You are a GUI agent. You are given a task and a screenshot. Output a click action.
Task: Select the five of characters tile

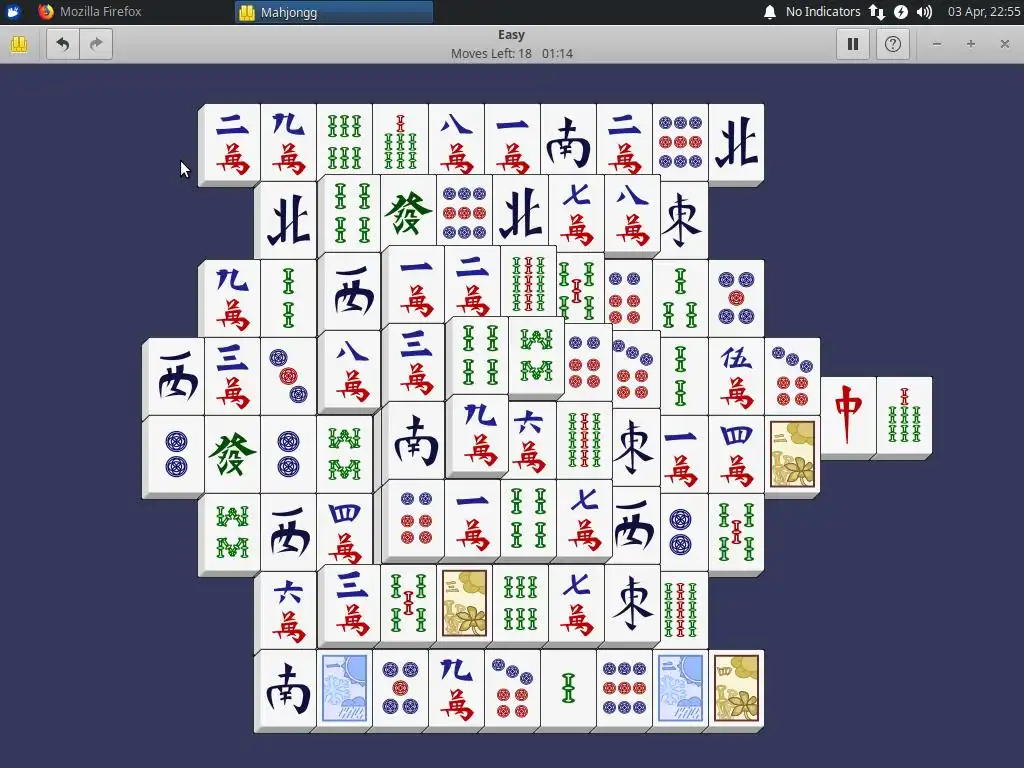[x=737, y=376]
